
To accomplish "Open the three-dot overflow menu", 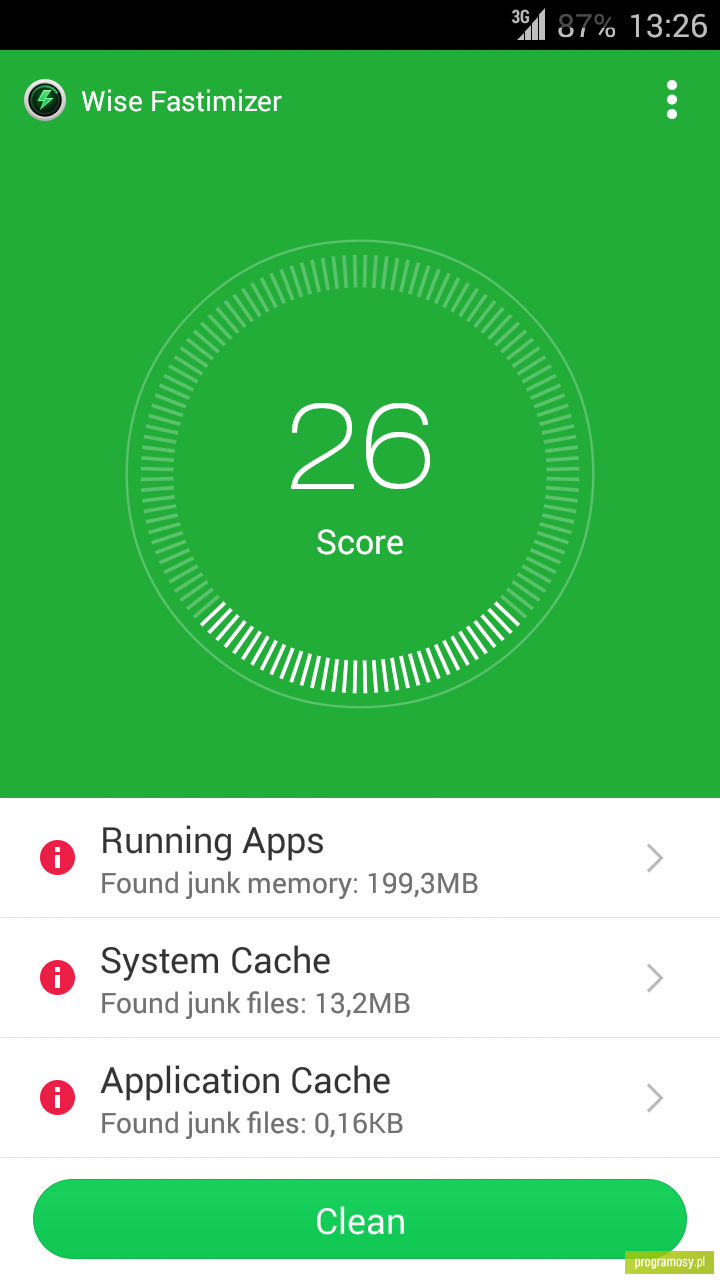I will (671, 100).
